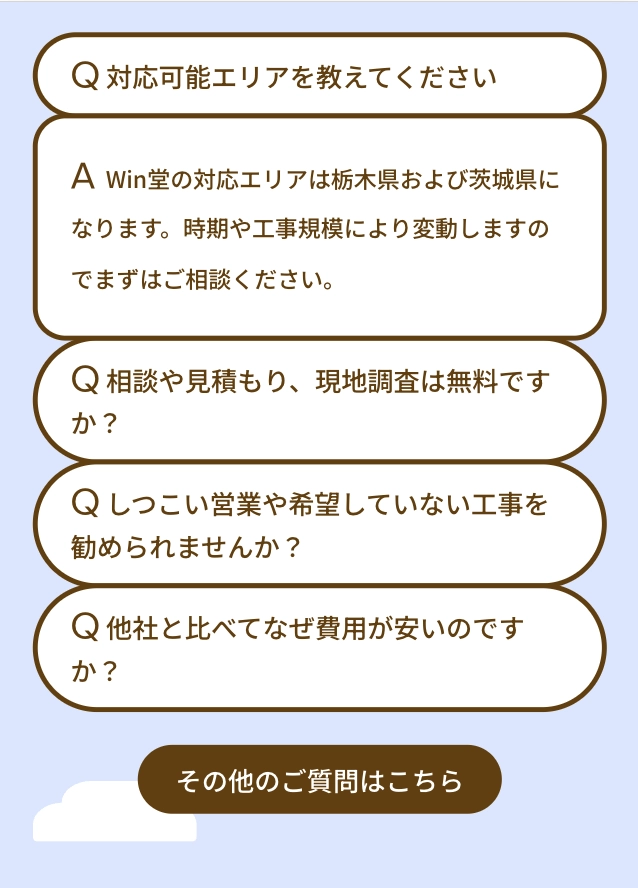Expand the しつこい営業 question

tap(319, 524)
